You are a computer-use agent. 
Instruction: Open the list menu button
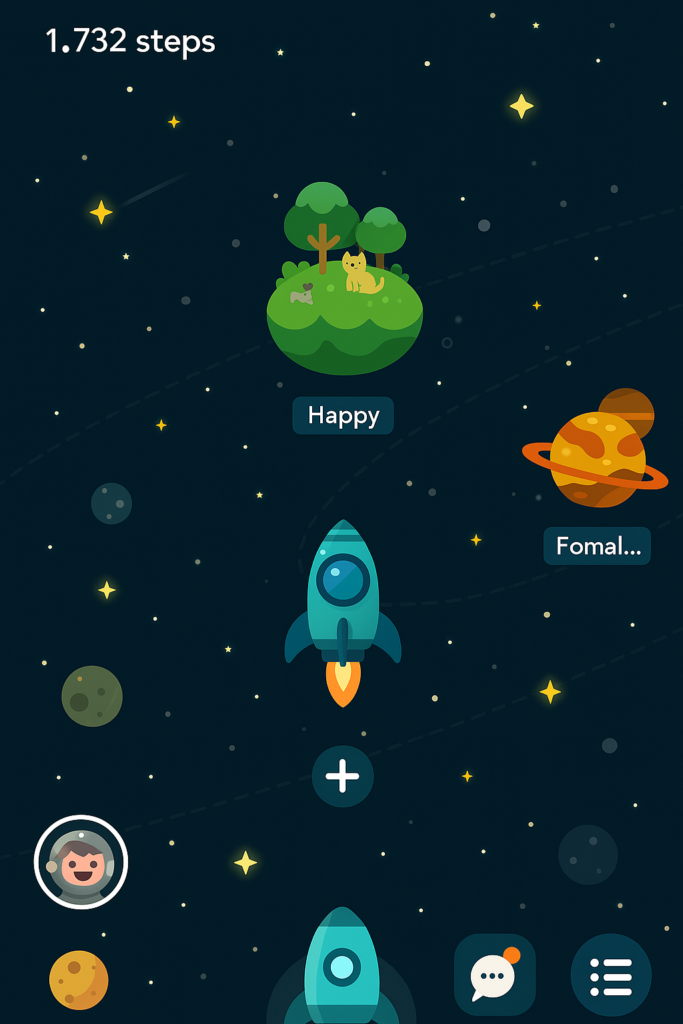610,975
